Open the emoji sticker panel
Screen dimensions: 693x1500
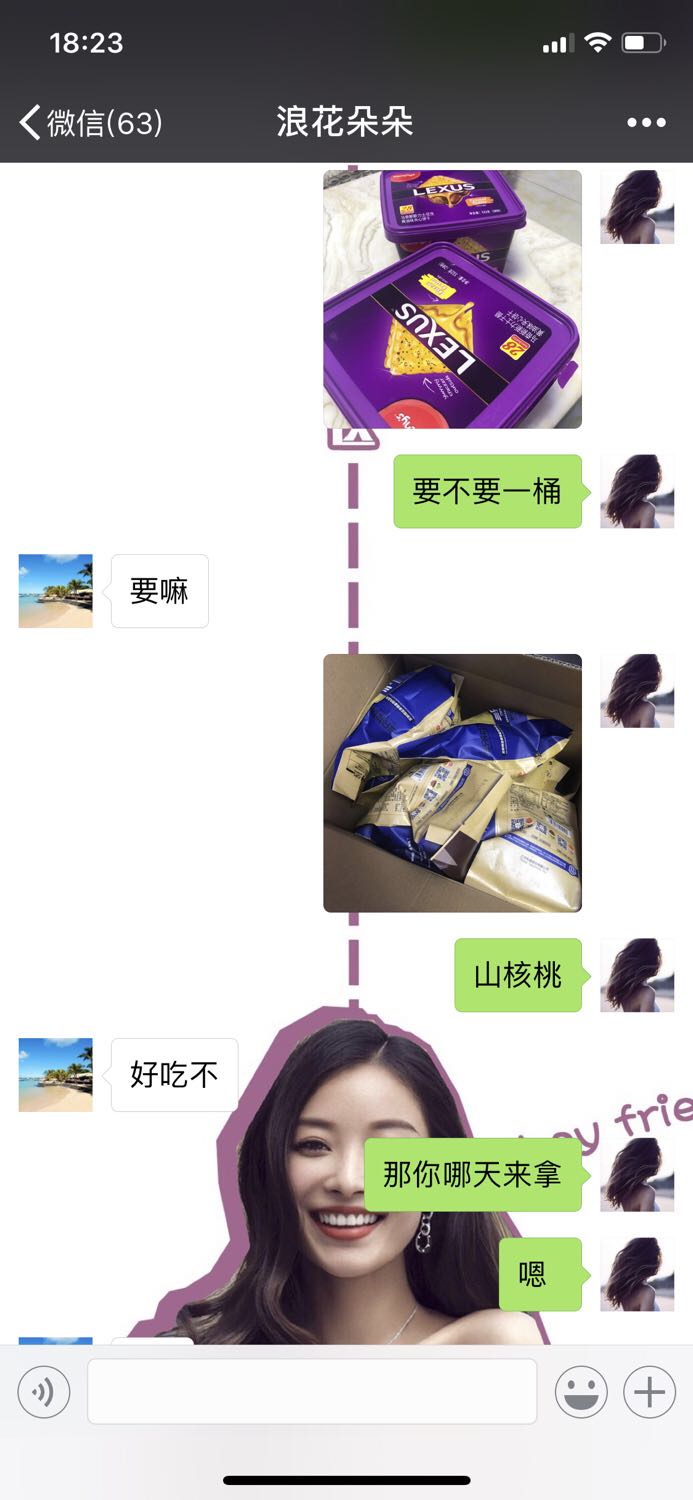pos(581,1392)
